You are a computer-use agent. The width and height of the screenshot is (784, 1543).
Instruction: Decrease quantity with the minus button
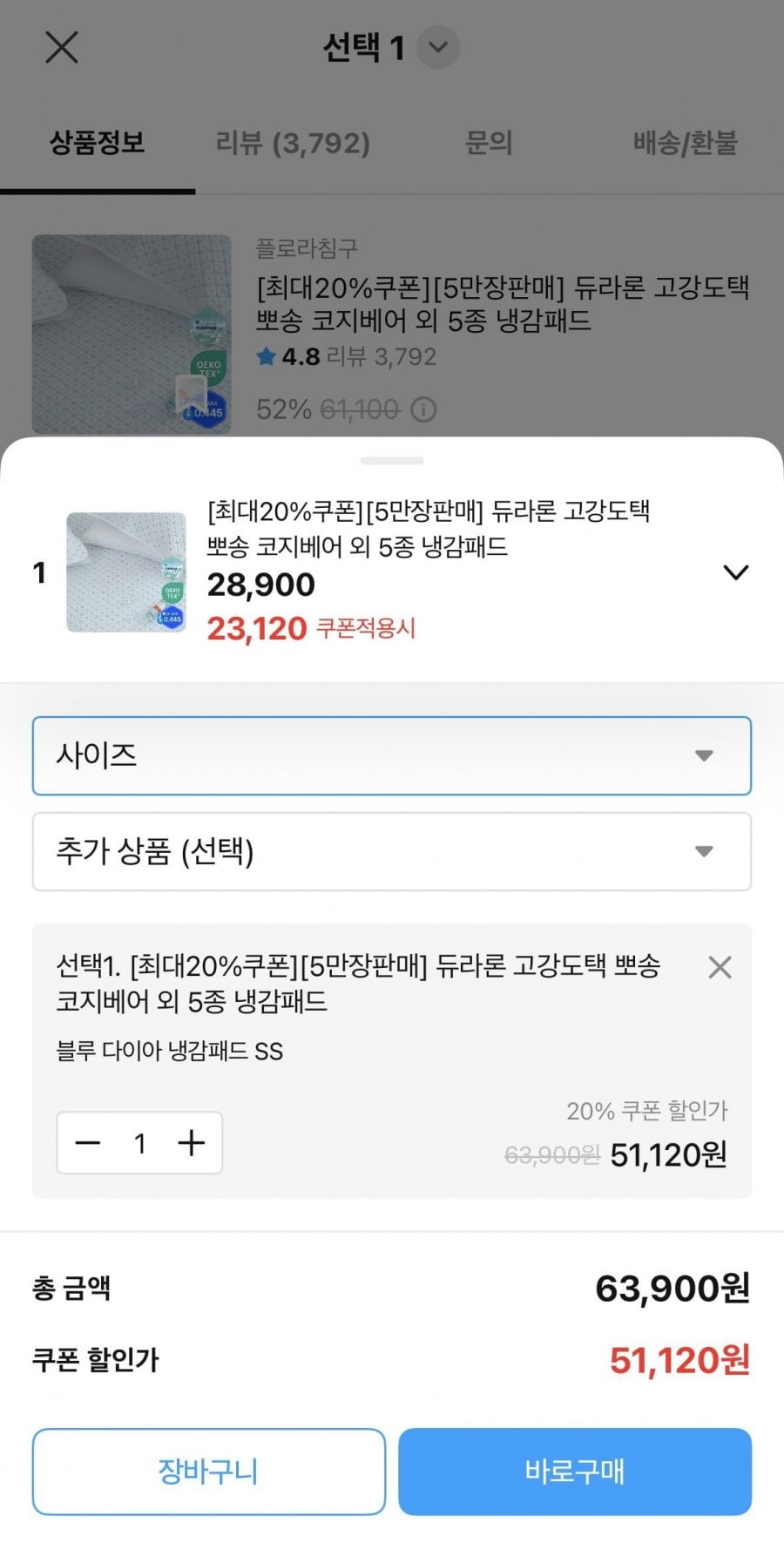point(88,1143)
